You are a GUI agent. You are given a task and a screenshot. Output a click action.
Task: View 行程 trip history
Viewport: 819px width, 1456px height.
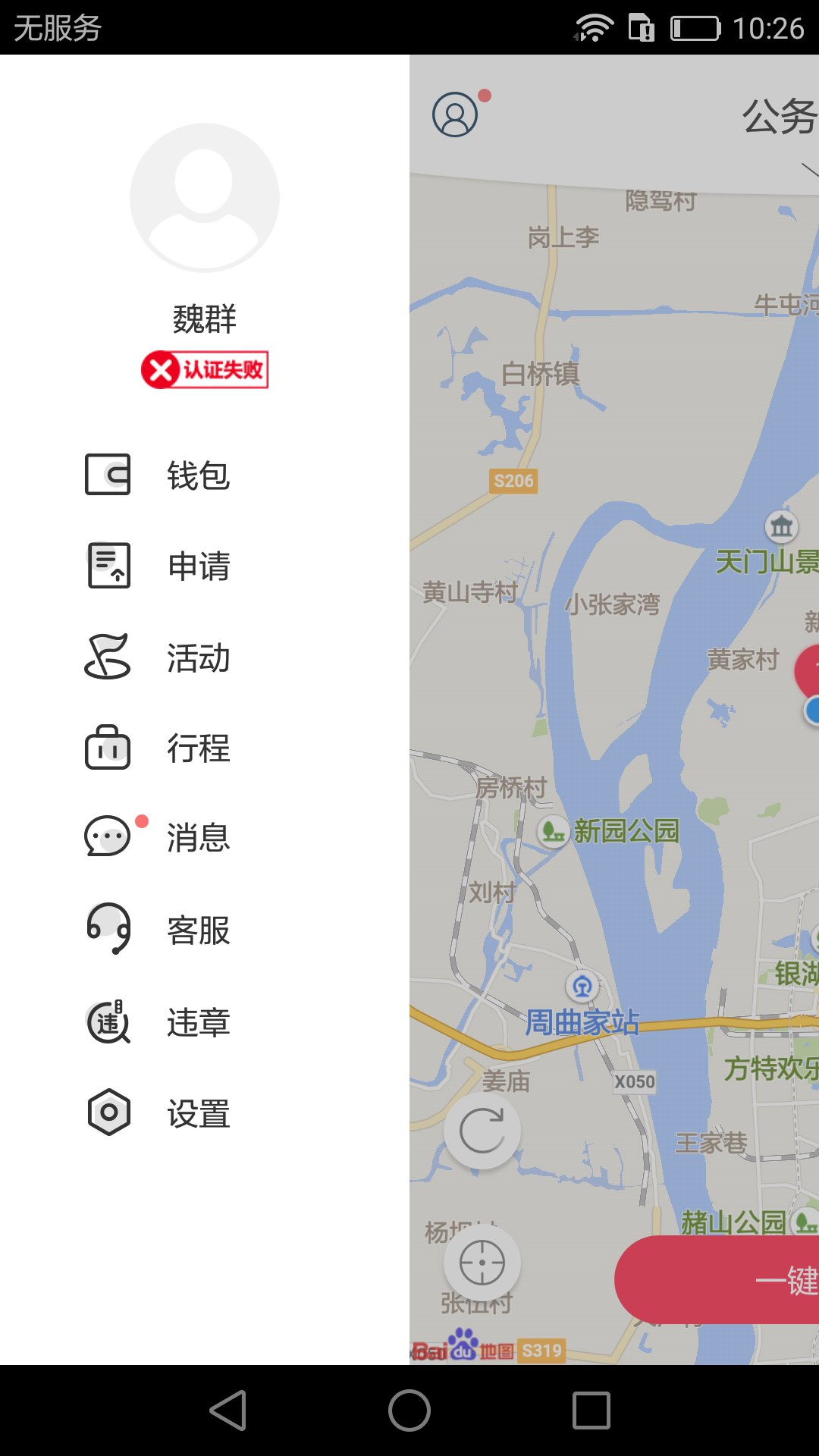158,748
